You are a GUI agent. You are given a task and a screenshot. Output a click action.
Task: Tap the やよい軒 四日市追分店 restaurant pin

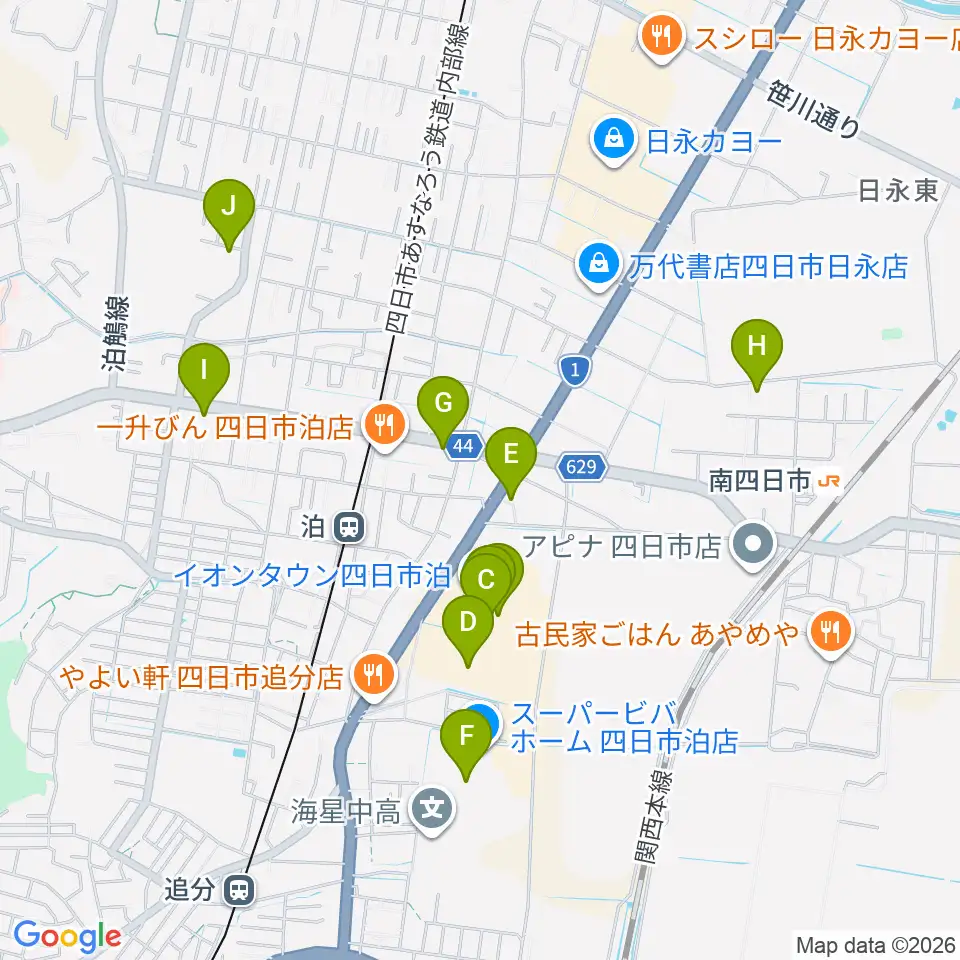(x=374, y=677)
